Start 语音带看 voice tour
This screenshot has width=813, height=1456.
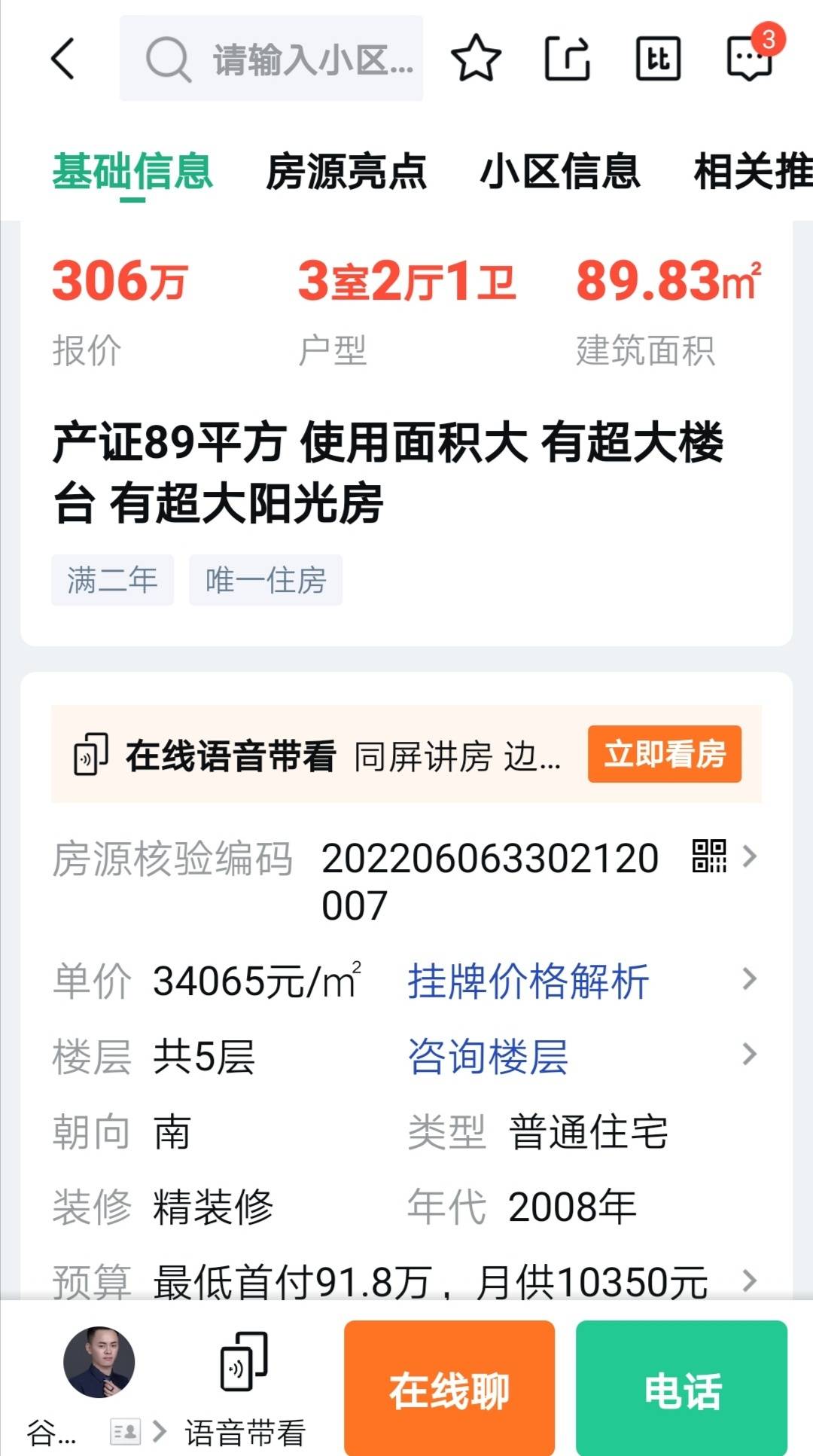click(x=244, y=1386)
